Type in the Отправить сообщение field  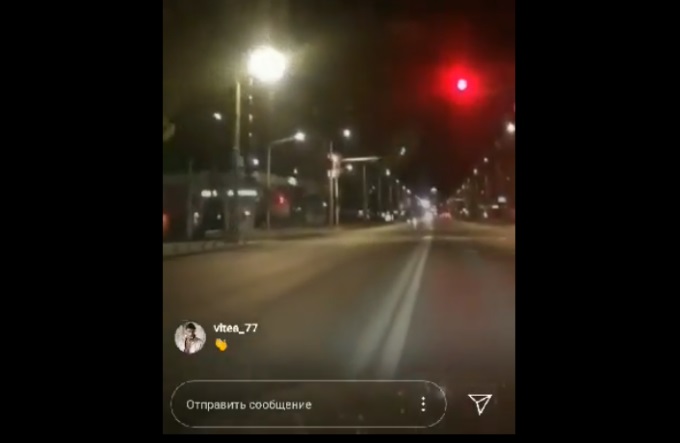290,404
